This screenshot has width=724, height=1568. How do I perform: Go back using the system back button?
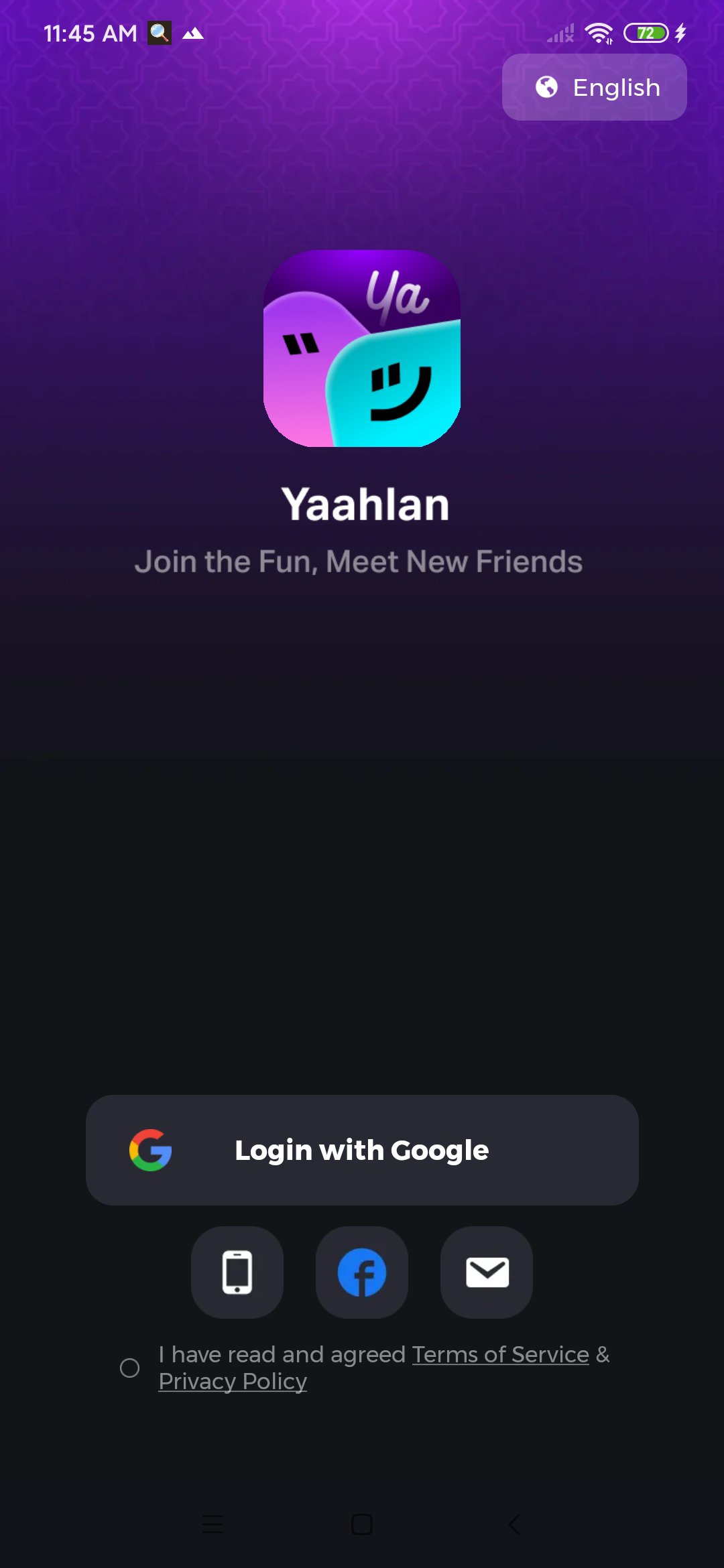[x=514, y=1524]
